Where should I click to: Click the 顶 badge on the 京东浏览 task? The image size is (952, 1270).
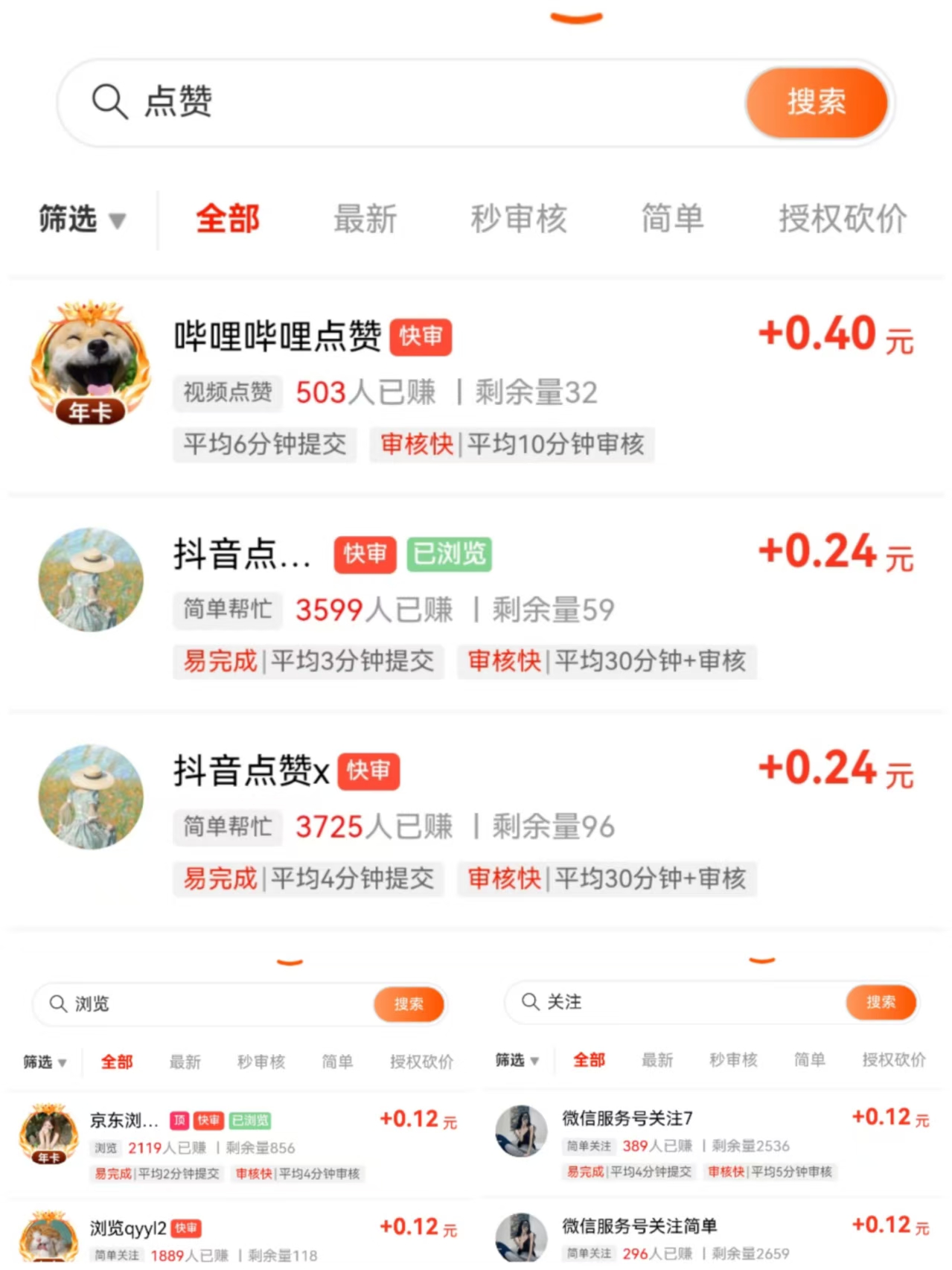click(x=179, y=1120)
